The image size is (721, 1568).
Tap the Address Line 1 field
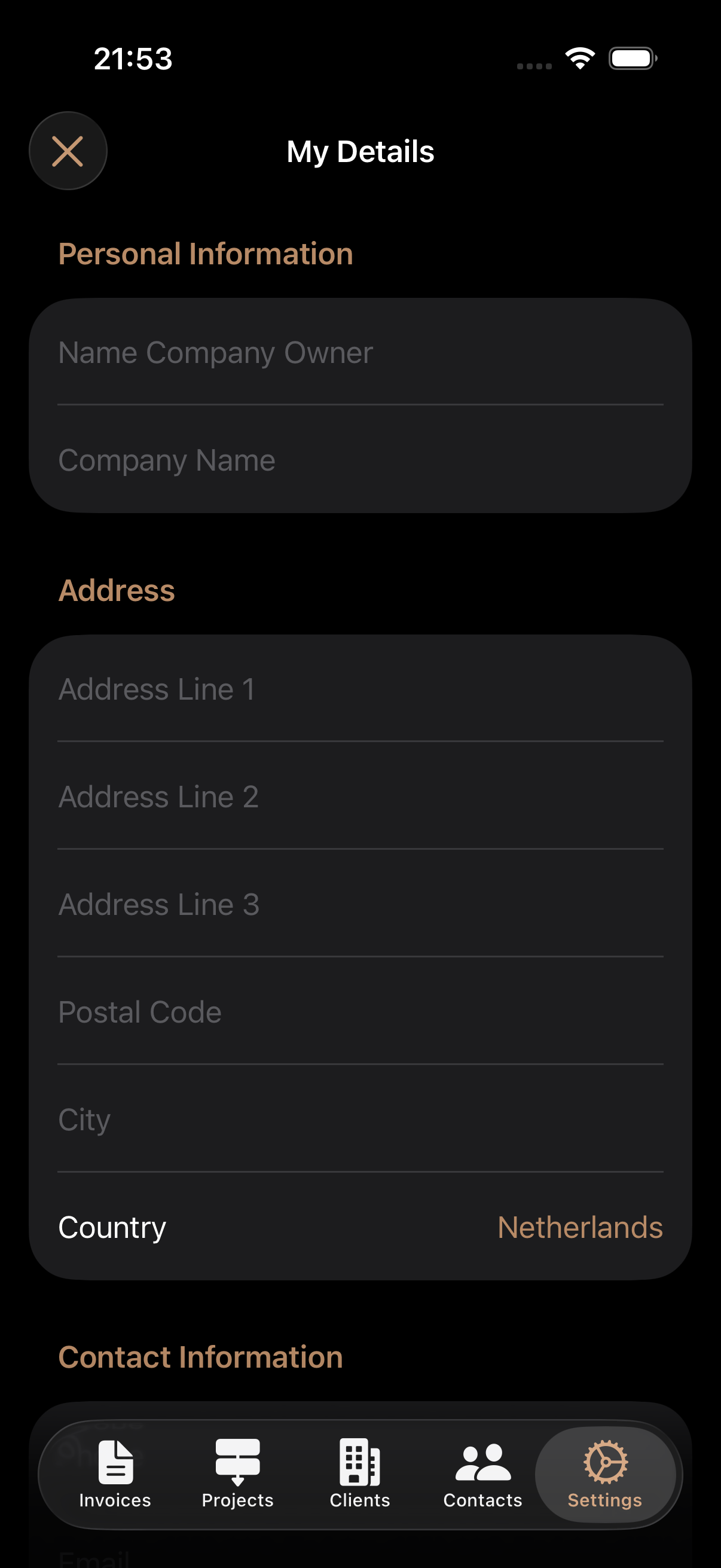tap(243, 688)
